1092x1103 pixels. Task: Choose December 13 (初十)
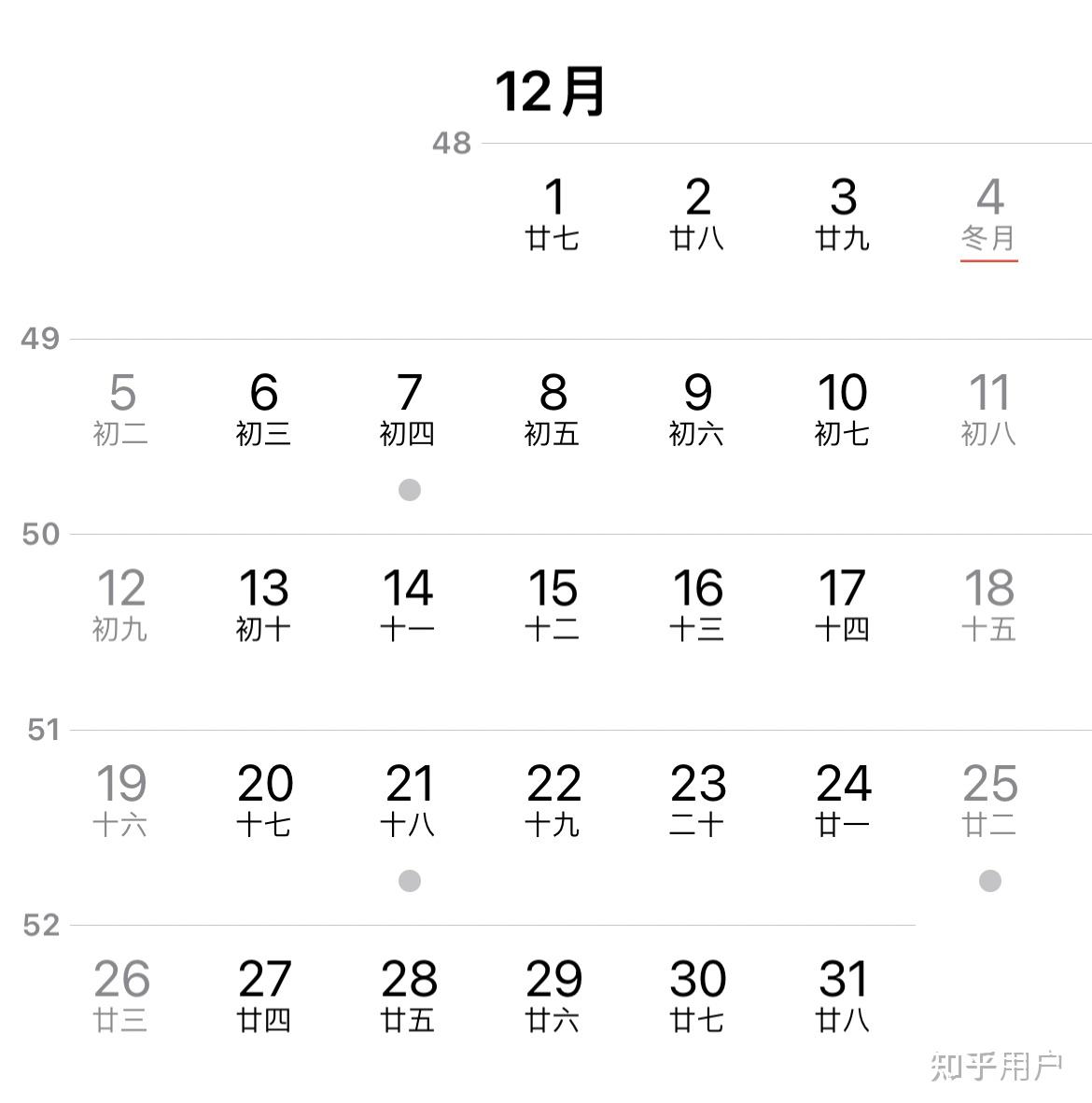263,606
